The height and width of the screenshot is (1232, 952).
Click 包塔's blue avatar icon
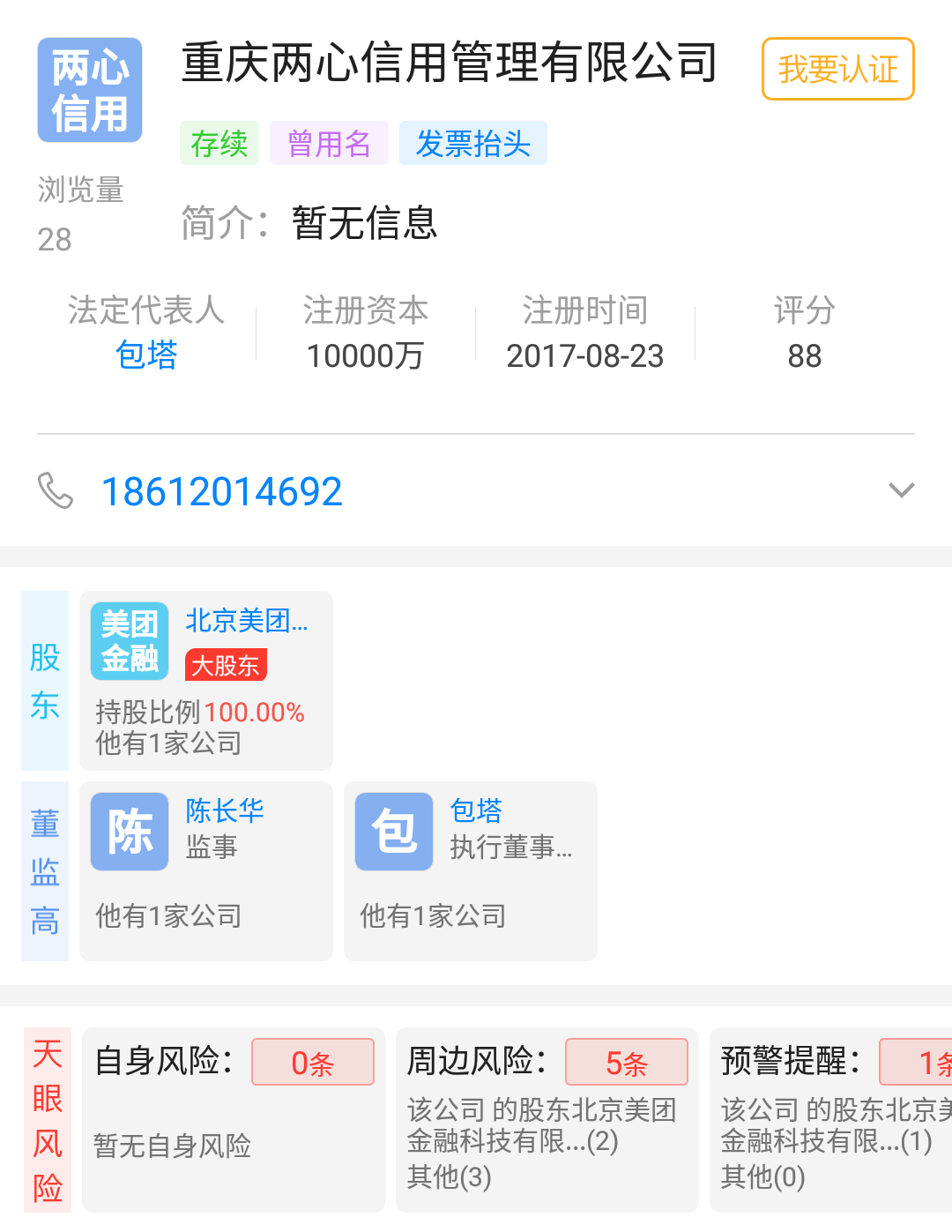tap(393, 831)
